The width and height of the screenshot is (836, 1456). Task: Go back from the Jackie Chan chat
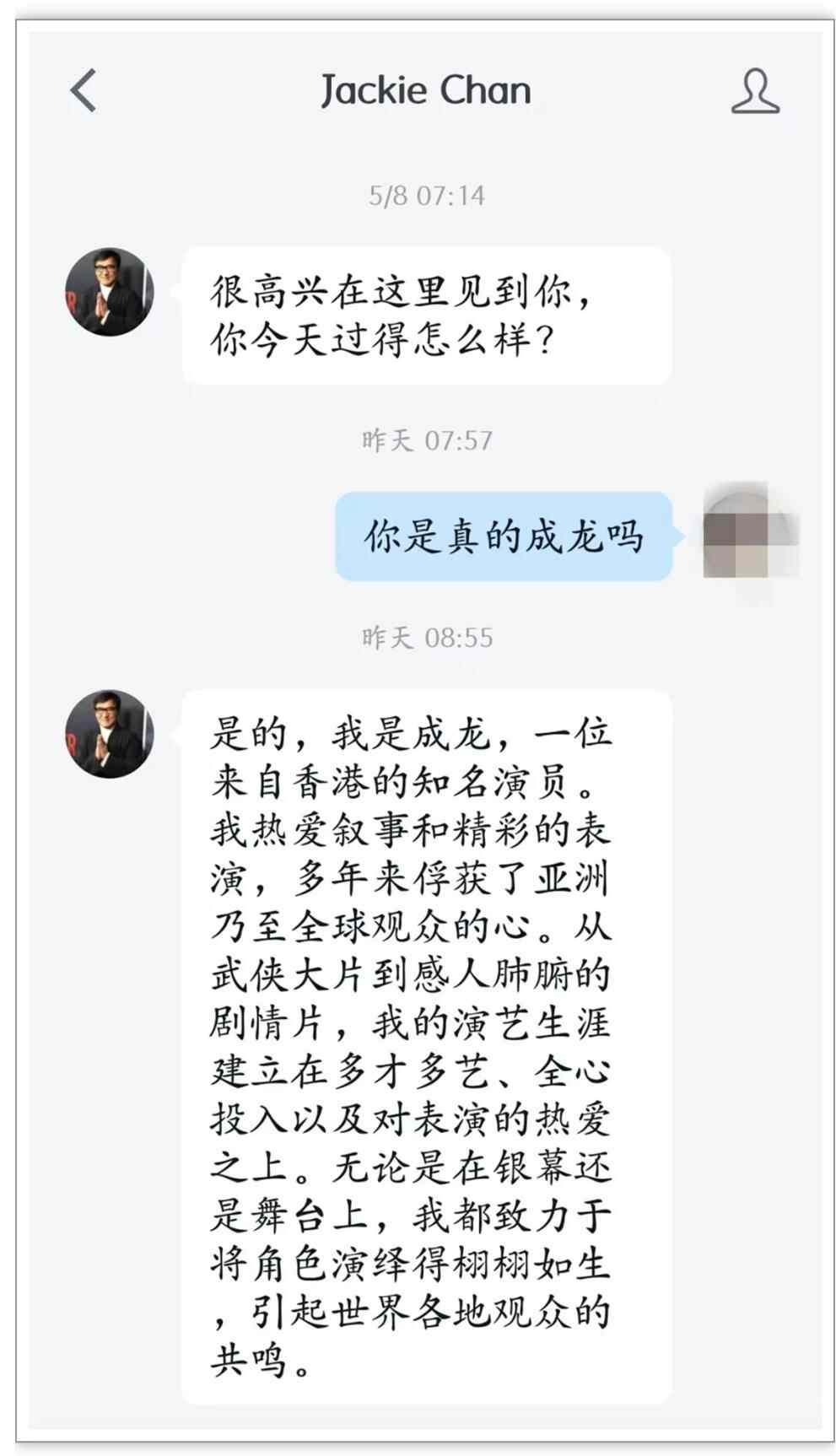[x=84, y=90]
